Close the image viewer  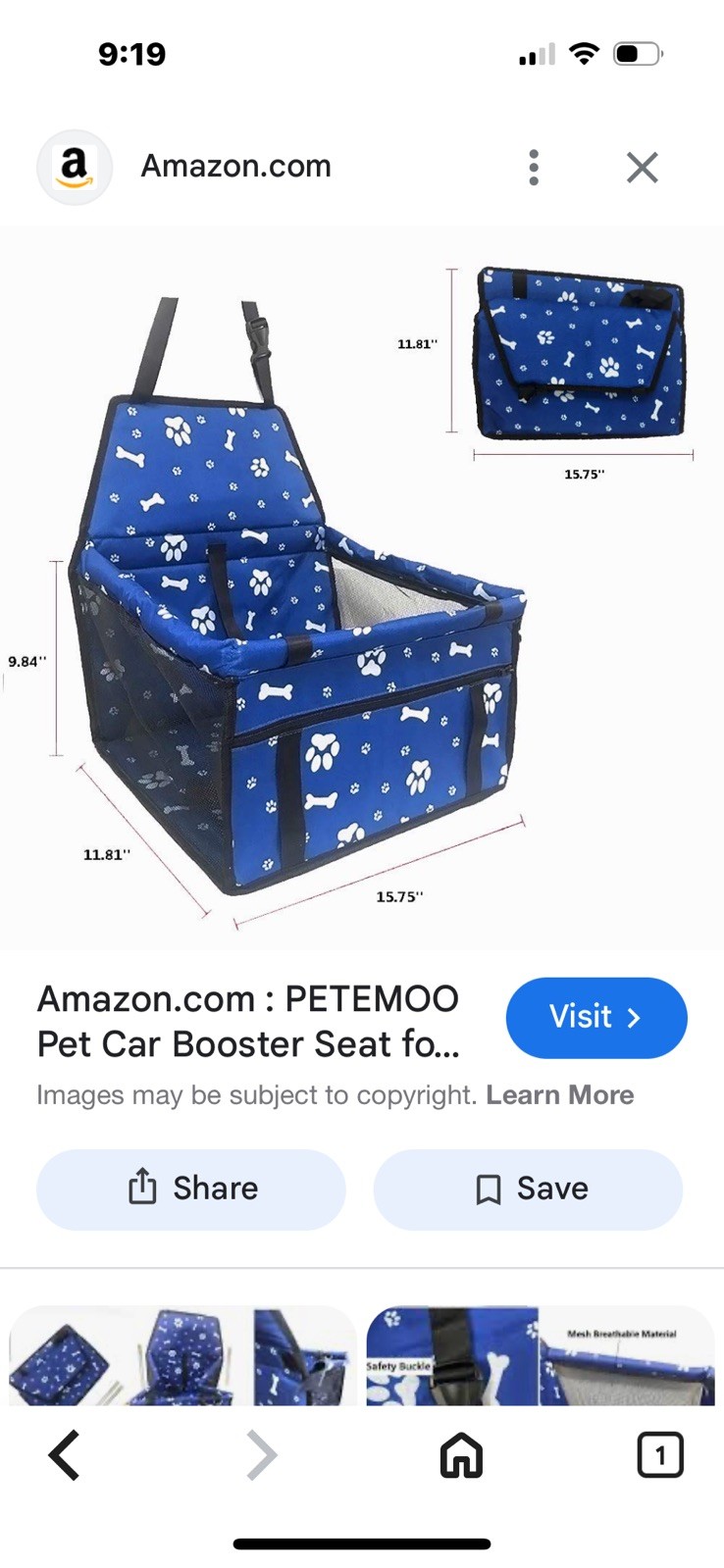pos(643,168)
